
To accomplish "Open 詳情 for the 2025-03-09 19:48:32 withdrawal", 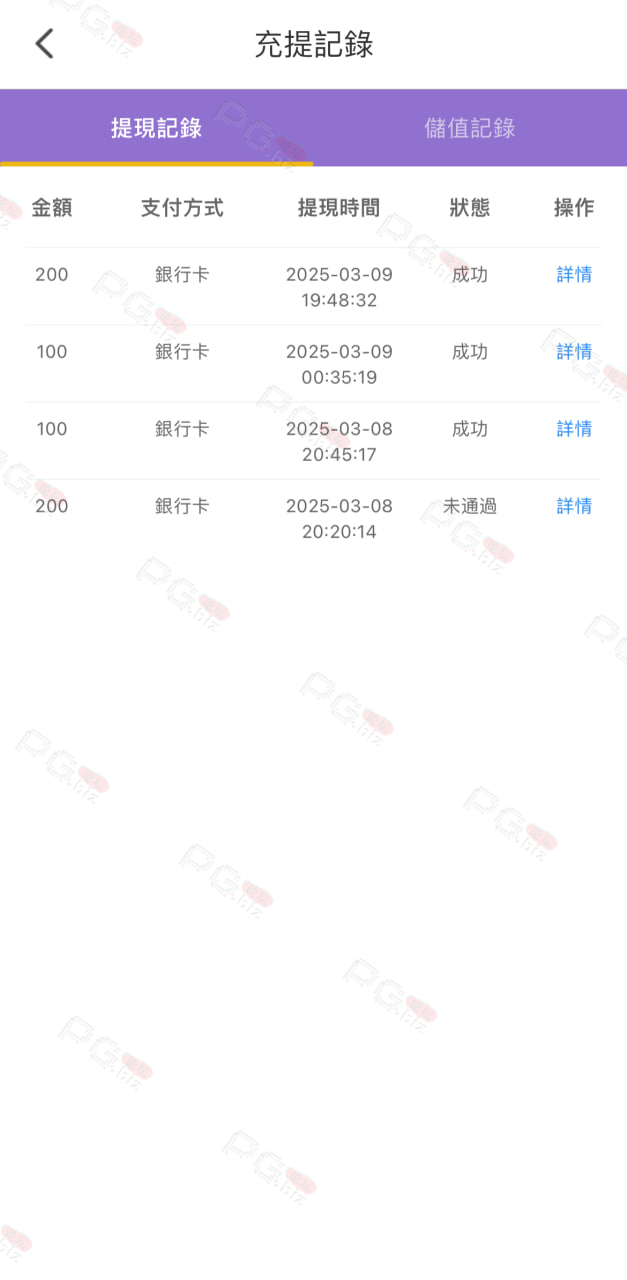I will [574, 275].
